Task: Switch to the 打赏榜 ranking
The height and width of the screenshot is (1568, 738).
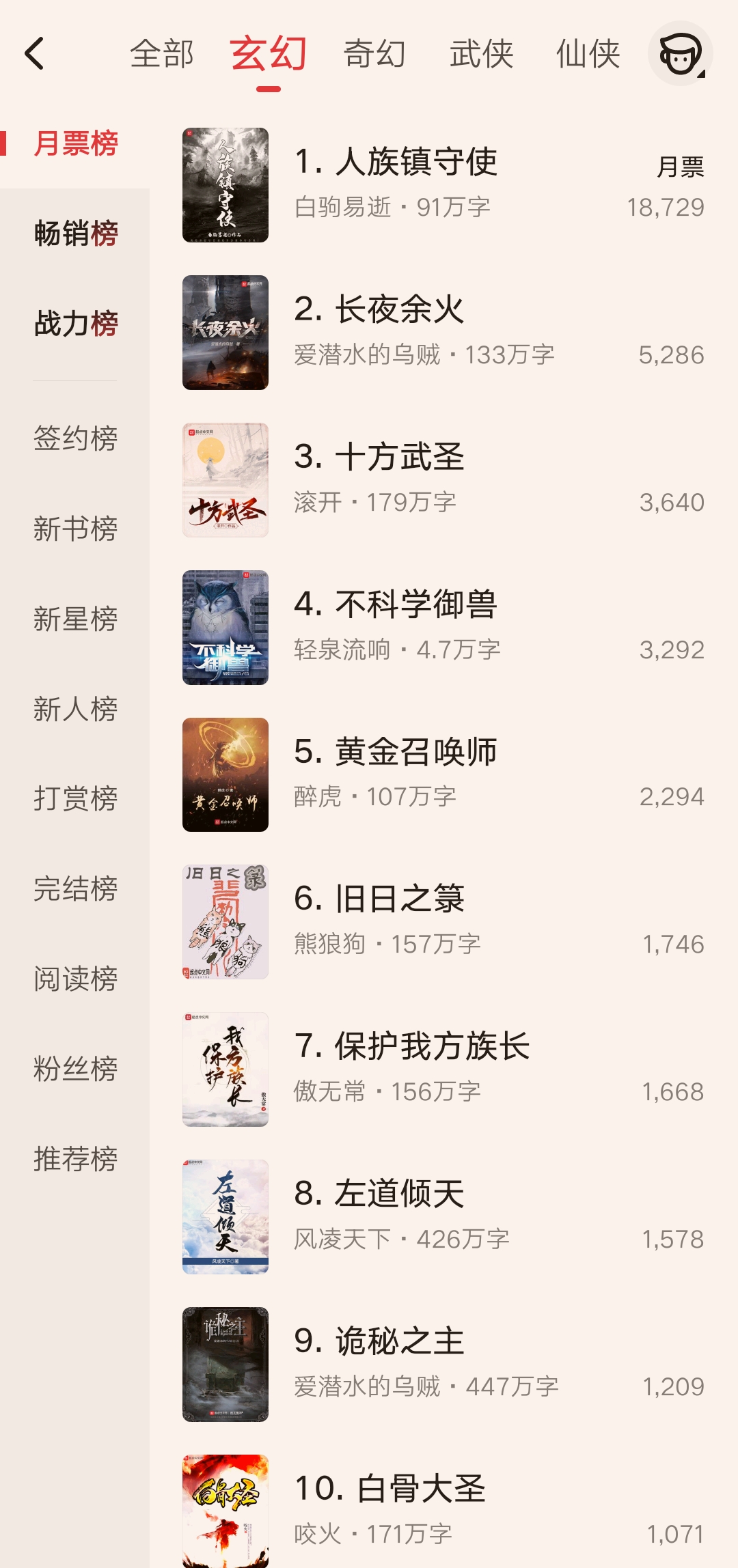Action: click(x=76, y=799)
